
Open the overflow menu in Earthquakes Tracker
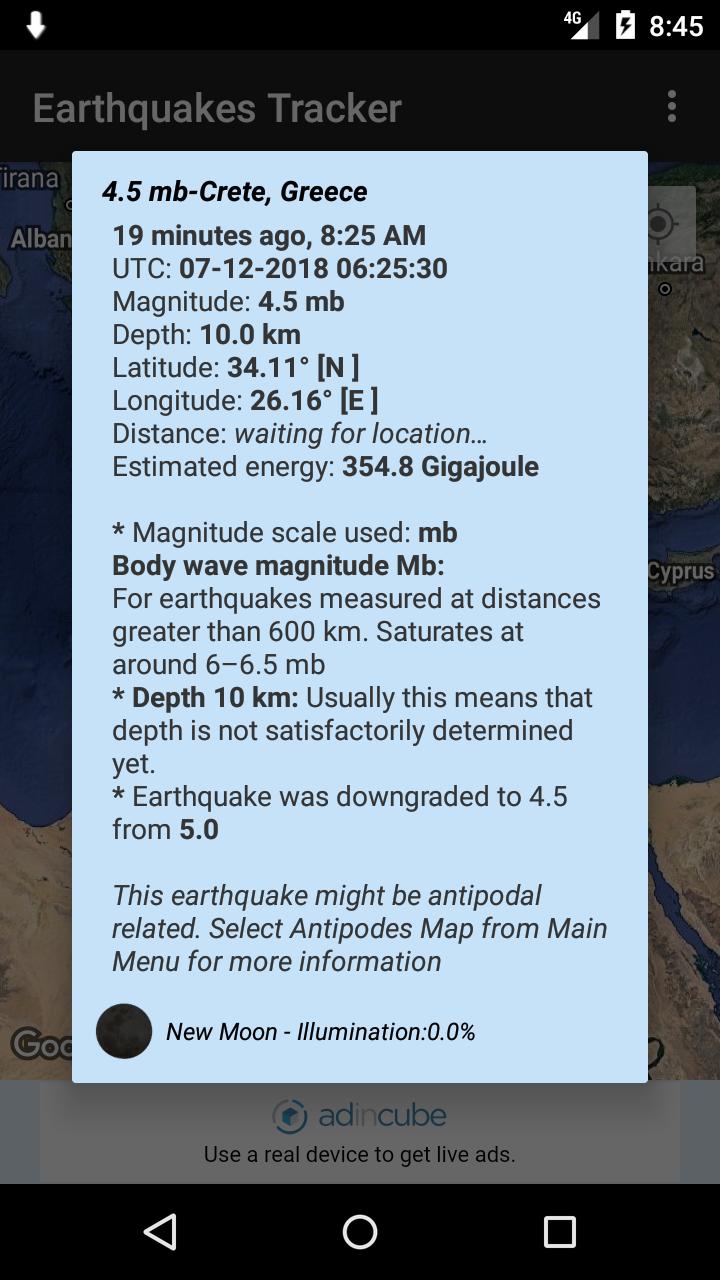672,106
